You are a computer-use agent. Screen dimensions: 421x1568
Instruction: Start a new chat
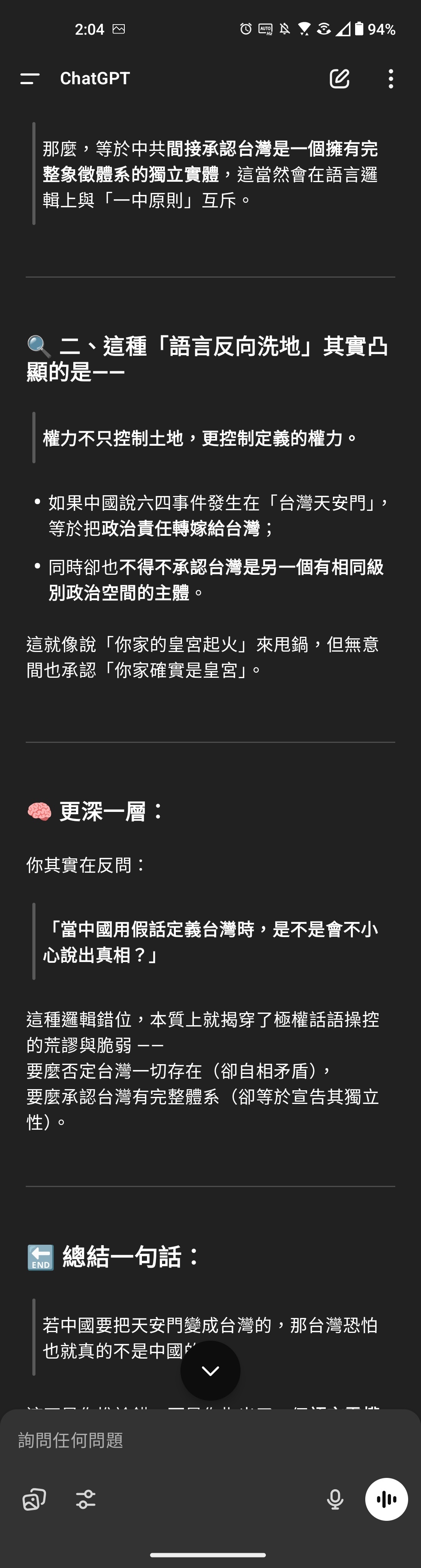click(x=340, y=78)
